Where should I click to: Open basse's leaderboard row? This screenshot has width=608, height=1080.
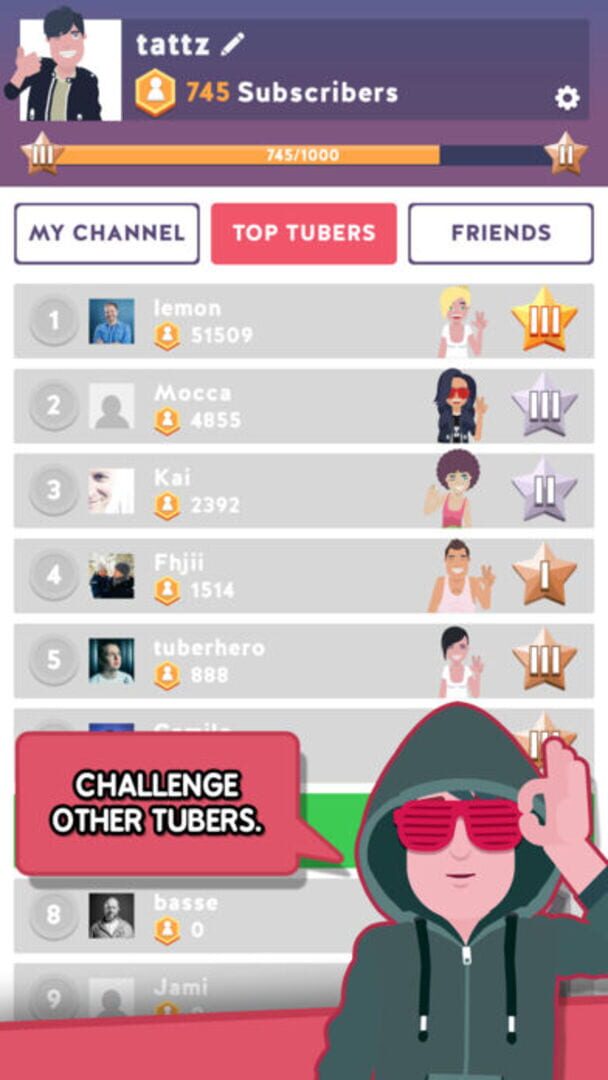coord(200,916)
